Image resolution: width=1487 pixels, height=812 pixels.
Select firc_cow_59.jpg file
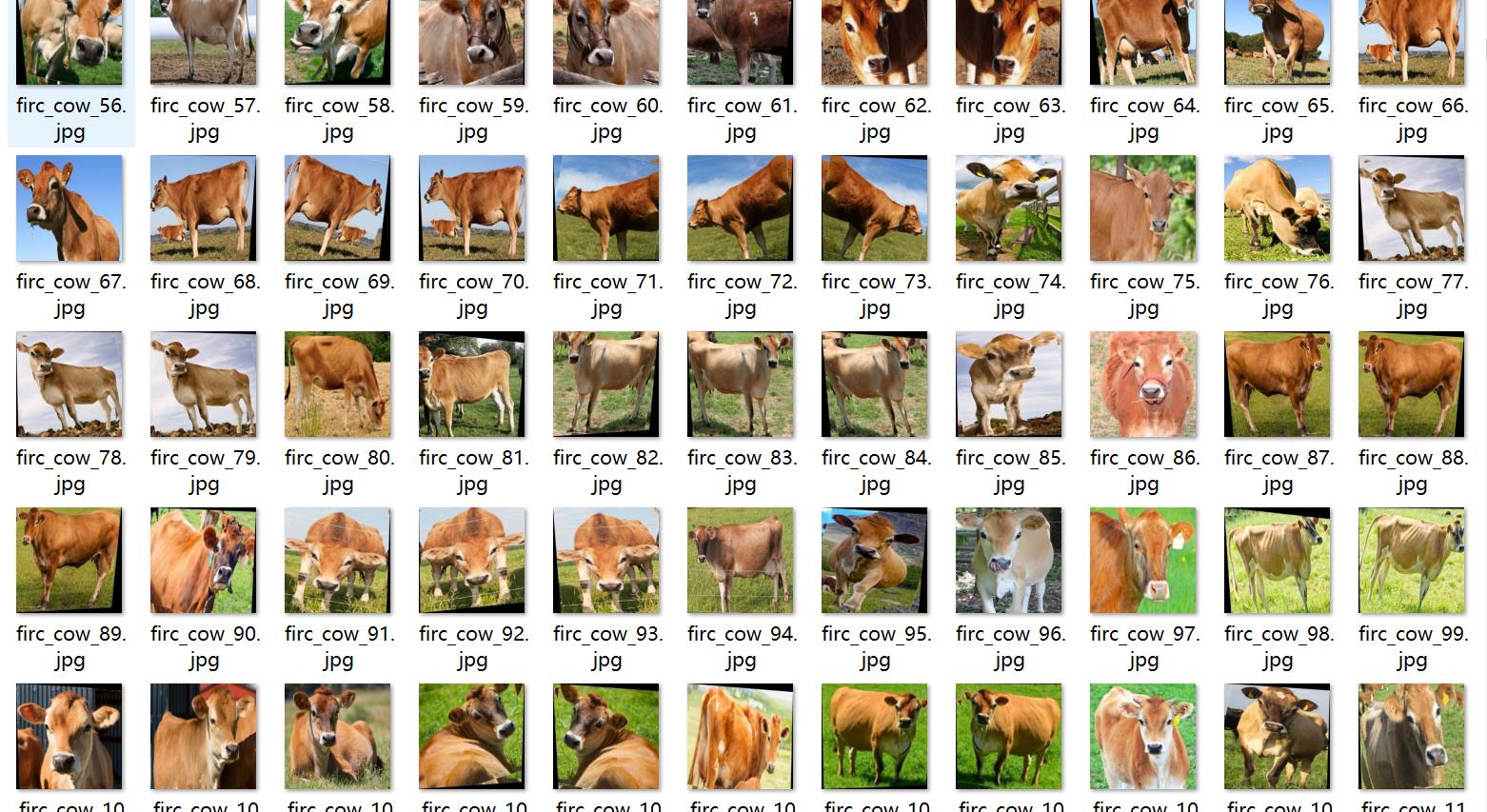click(x=472, y=43)
